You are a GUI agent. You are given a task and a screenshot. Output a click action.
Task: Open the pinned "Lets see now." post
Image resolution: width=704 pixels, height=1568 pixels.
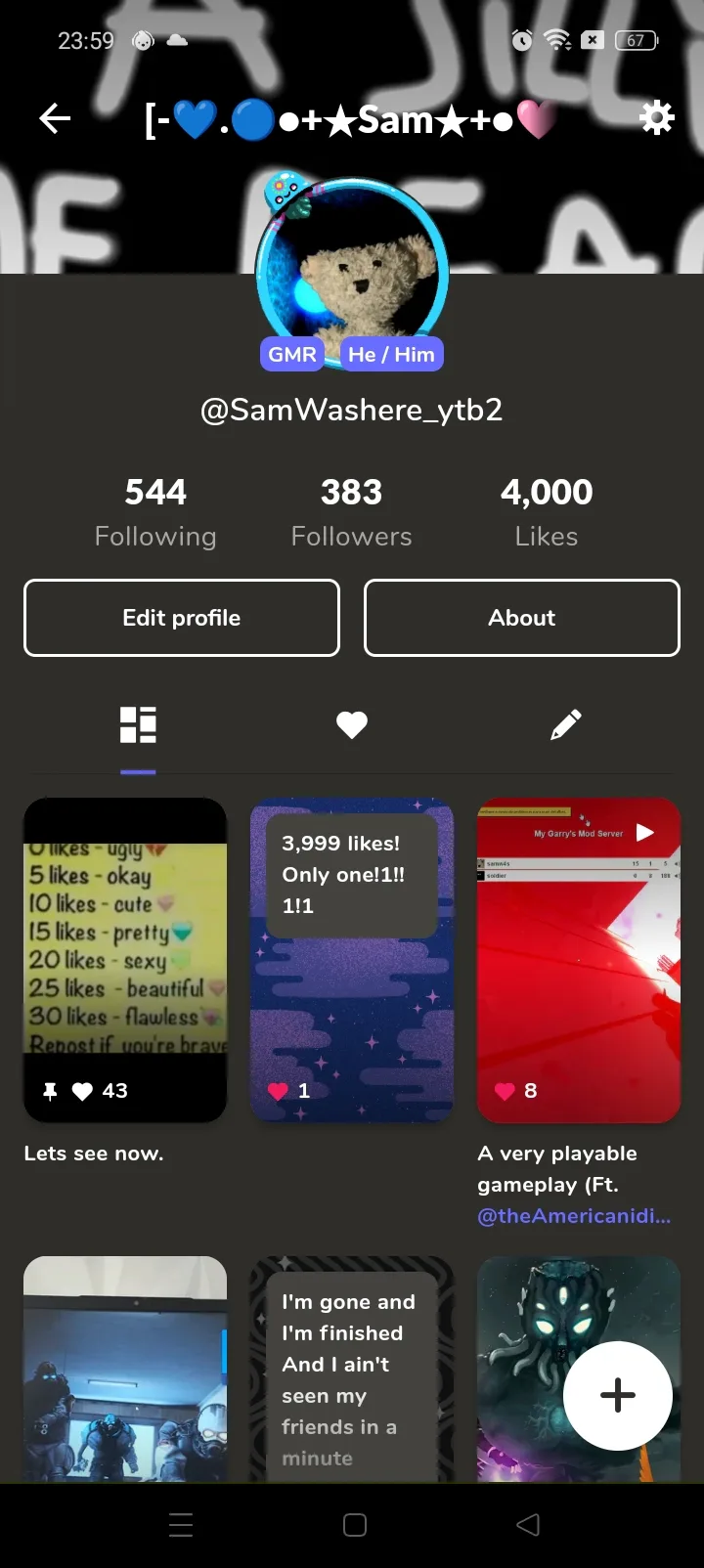pyautogui.click(x=125, y=960)
